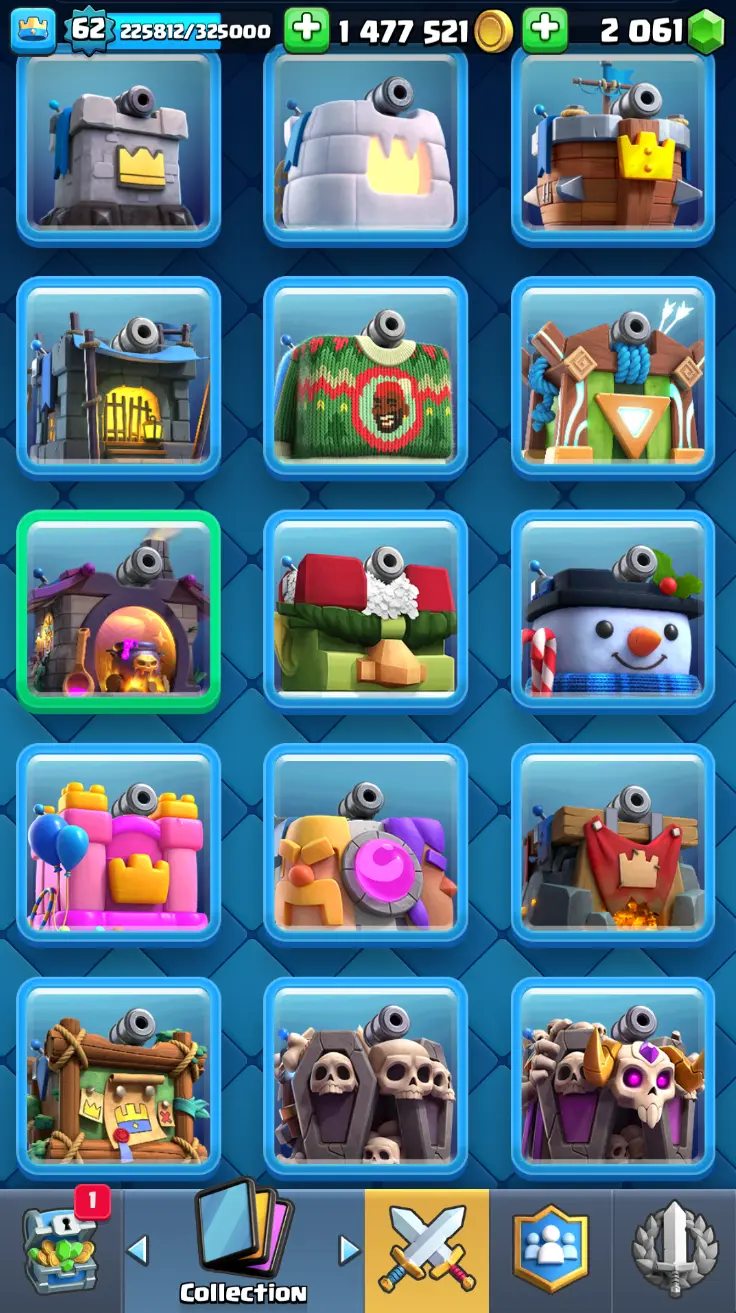736x1313 pixels.
Task: Select the horned purple-eyed skull tower skin
Action: (x=612, y=1080)
